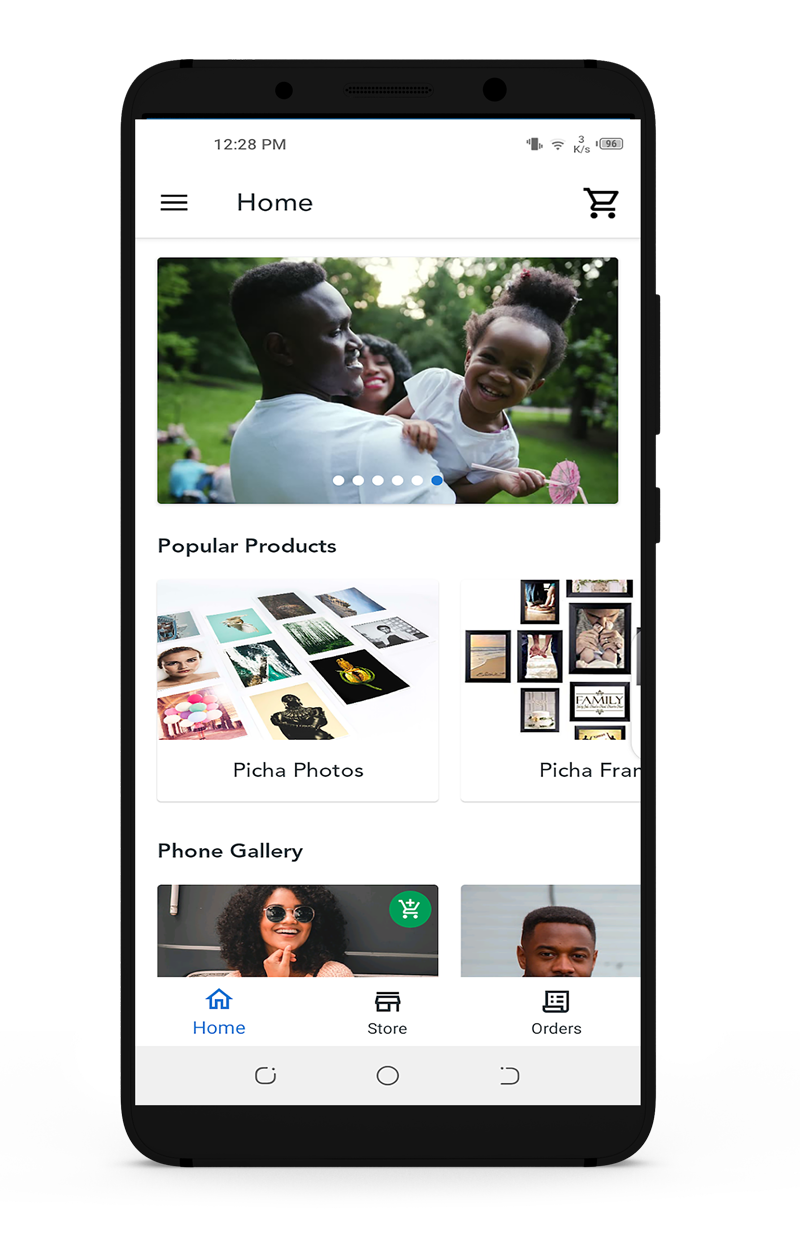Screen dimensions: 800x1250
Task: Open the Picha Photos product card
Action: (x=297, y=690)
